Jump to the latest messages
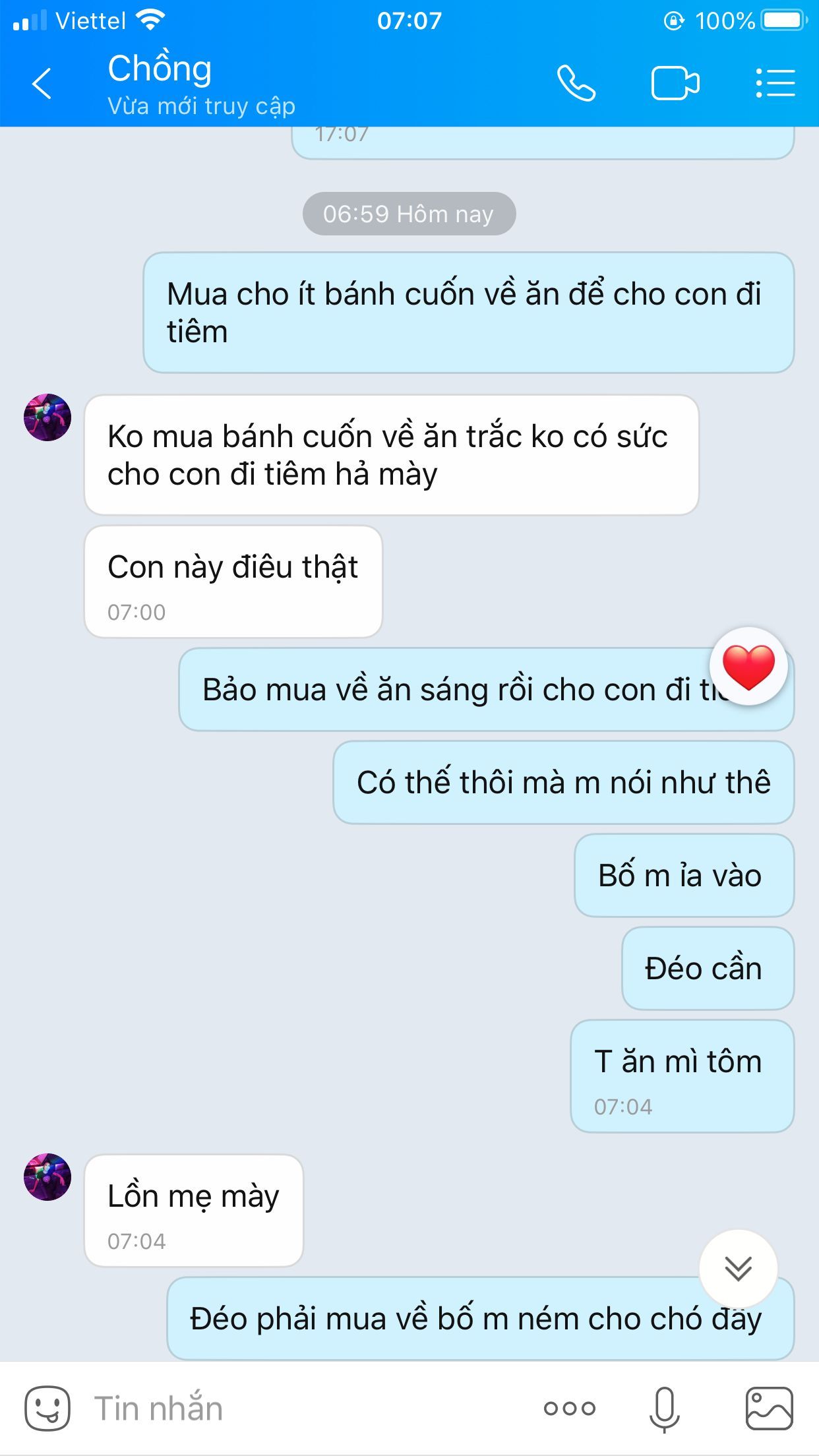Screen dimensions: 819x1456 point(738,1269)
